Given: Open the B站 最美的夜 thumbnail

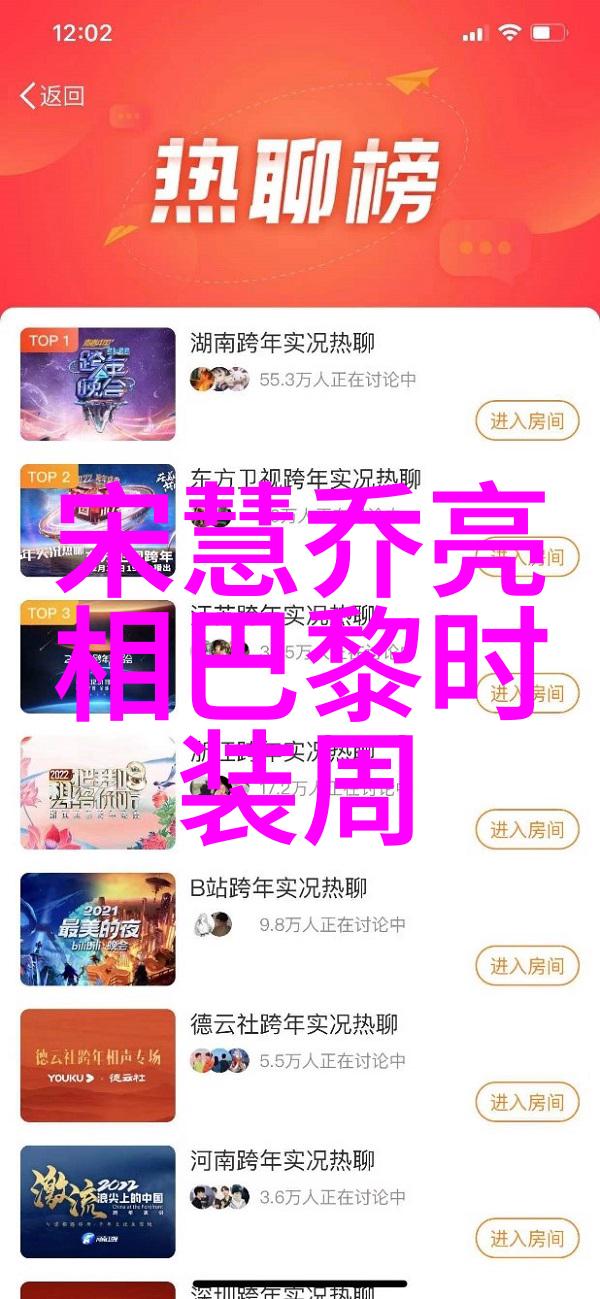Looking at the screenshot, I should (x=98, y=929).
